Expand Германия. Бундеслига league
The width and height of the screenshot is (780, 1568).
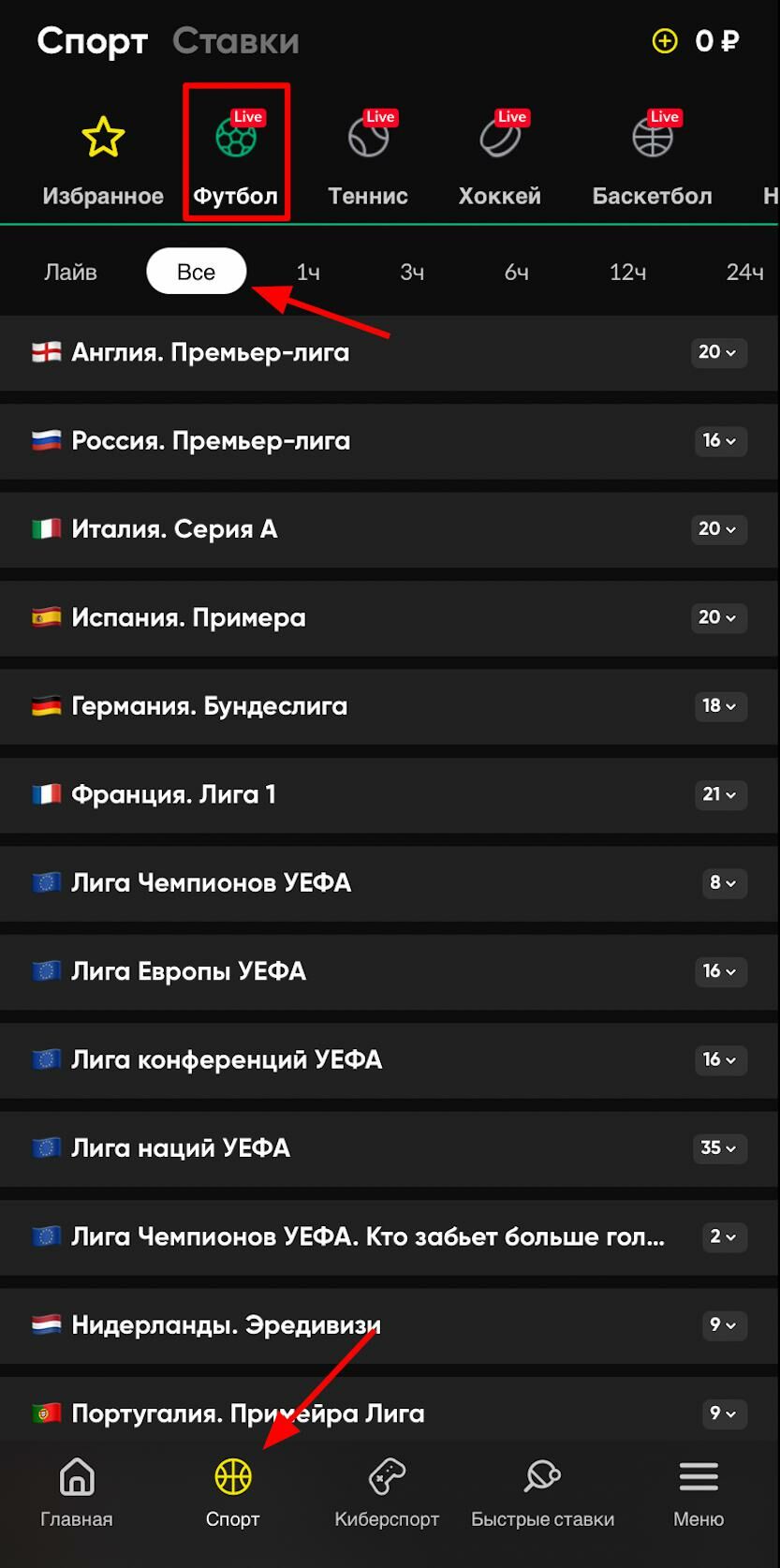click(390, 706)
